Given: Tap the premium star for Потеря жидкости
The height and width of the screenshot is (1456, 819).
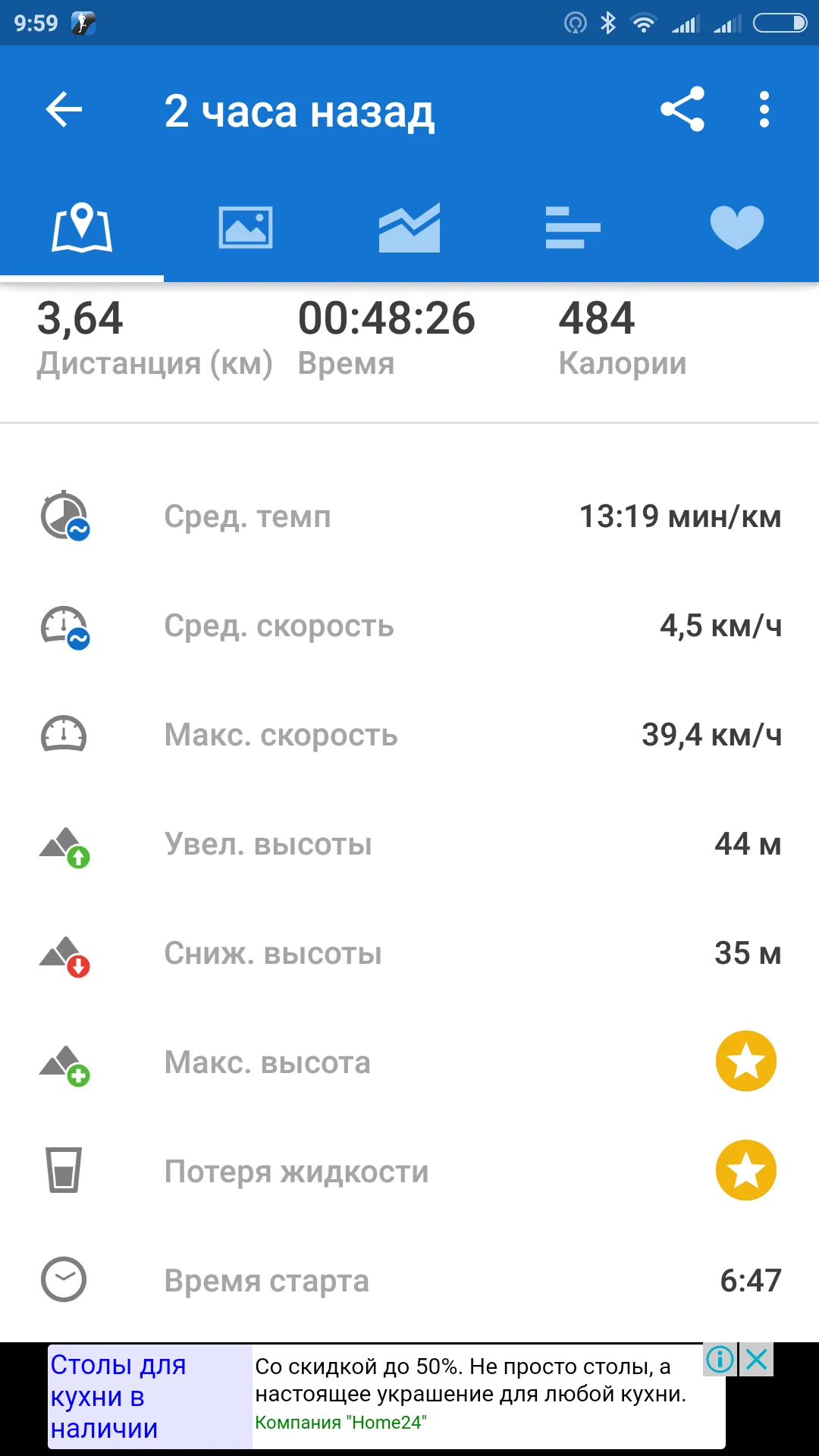Looking at the screenshot, I should [746, 1170].
